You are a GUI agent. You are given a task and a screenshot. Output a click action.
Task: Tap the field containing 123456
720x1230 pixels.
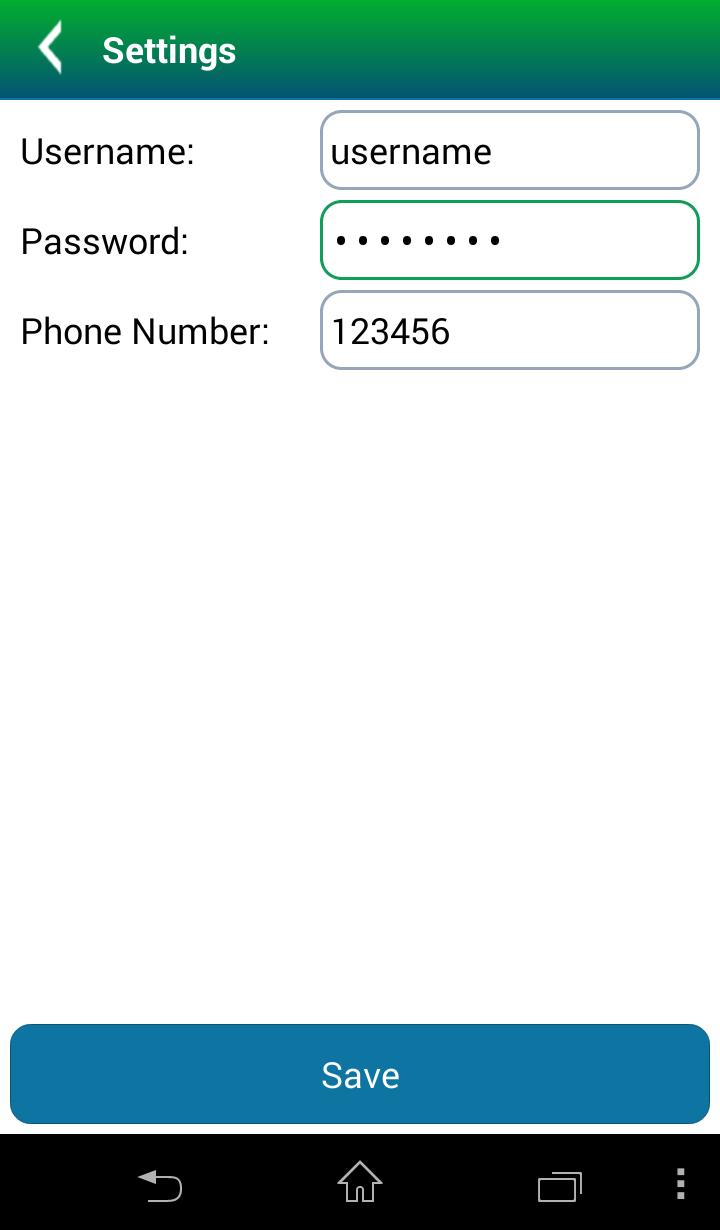tap(509, 330)
